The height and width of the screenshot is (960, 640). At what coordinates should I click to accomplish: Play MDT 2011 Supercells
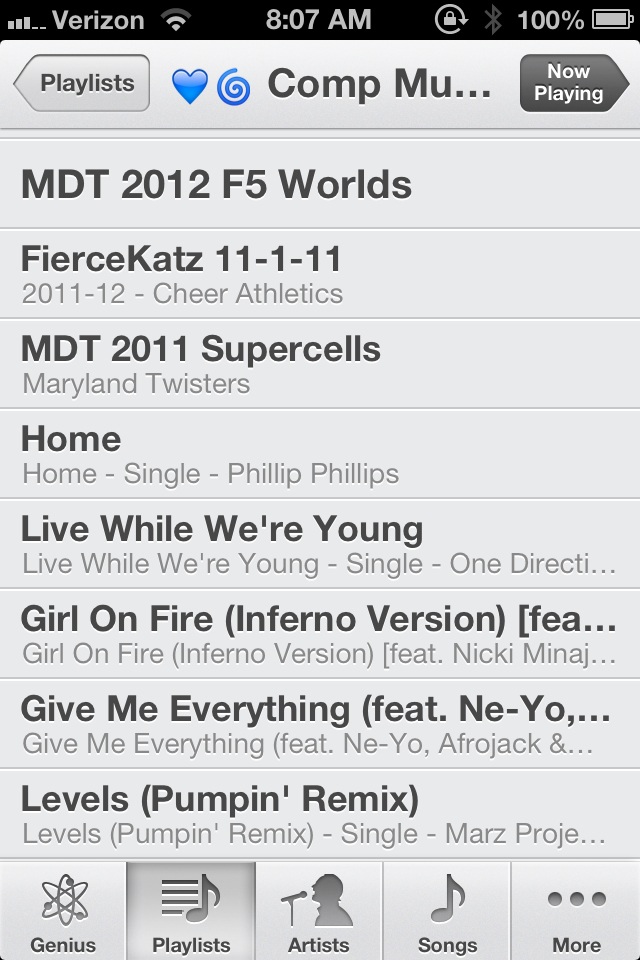pyautogui.click(x=320, y=364)
